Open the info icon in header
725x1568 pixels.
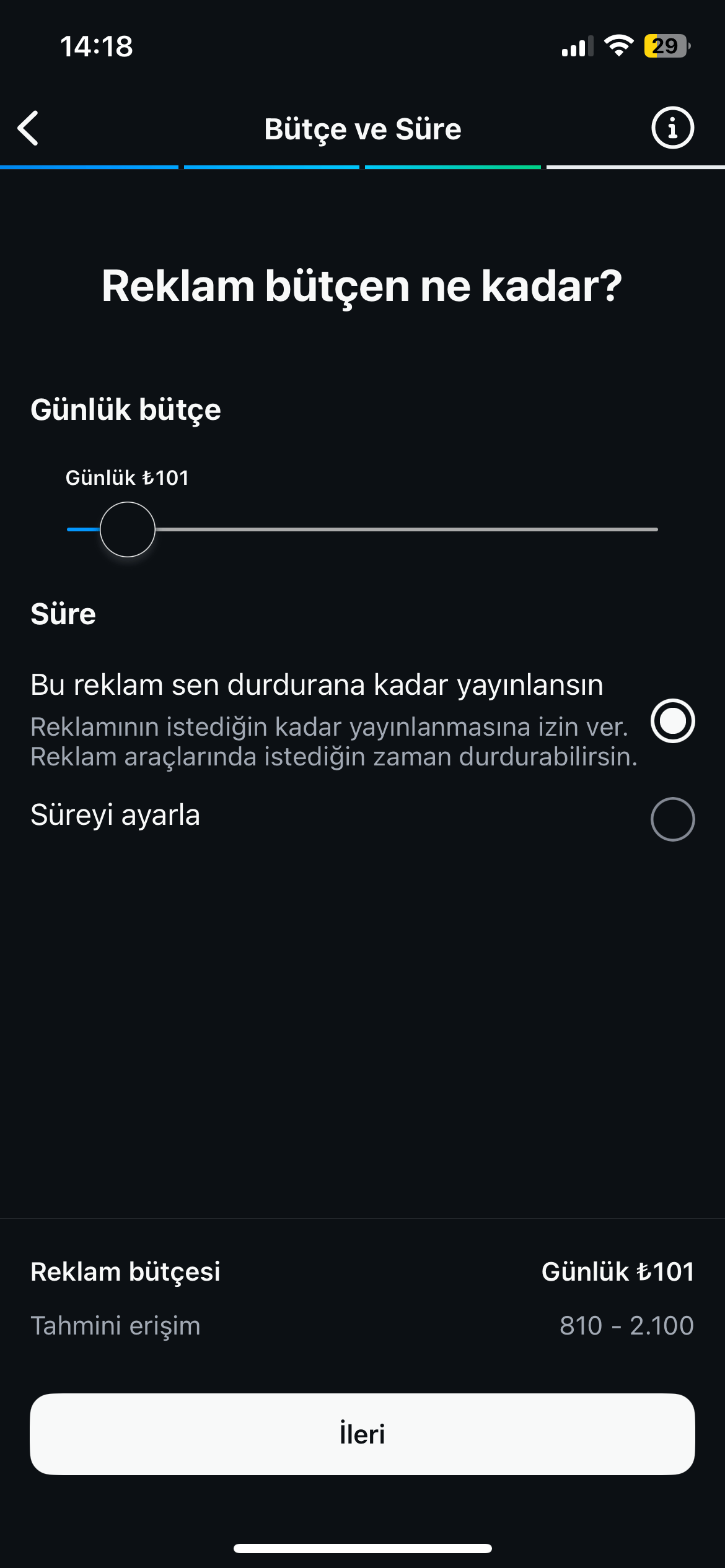(672, 128)
